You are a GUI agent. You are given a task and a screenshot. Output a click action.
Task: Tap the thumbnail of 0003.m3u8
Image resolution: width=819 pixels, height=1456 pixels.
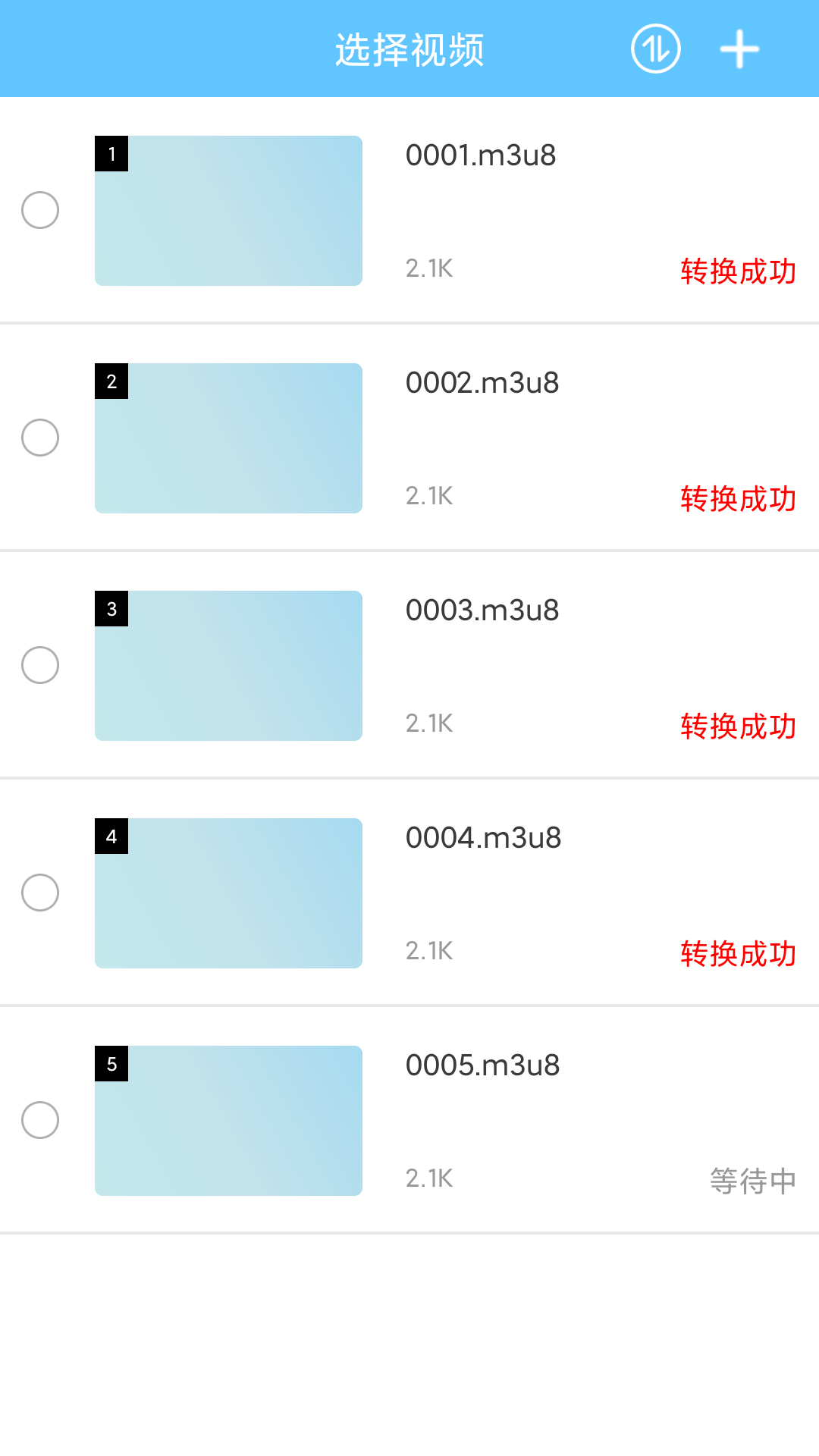pos(227,665)
